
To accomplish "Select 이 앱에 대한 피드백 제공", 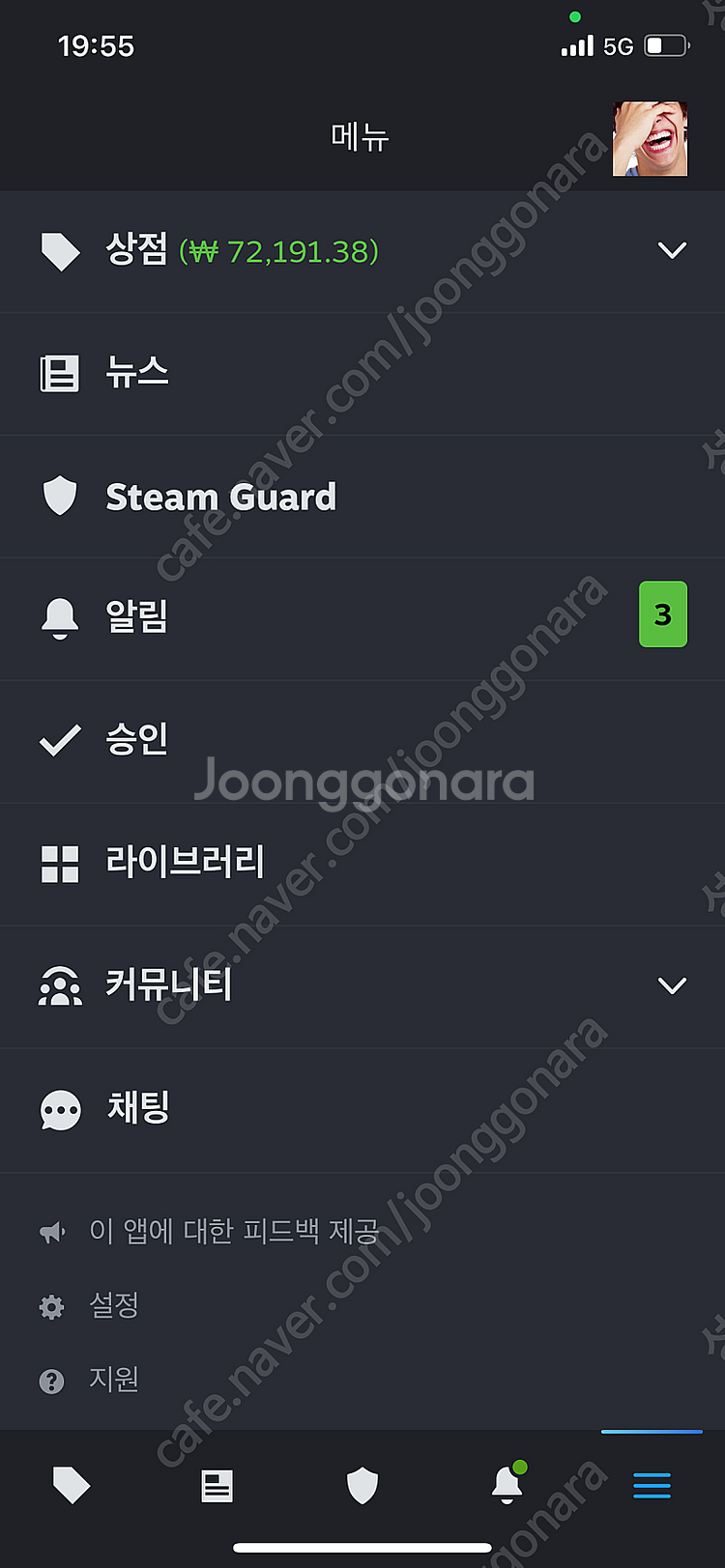I will [x=232, y=1232].
